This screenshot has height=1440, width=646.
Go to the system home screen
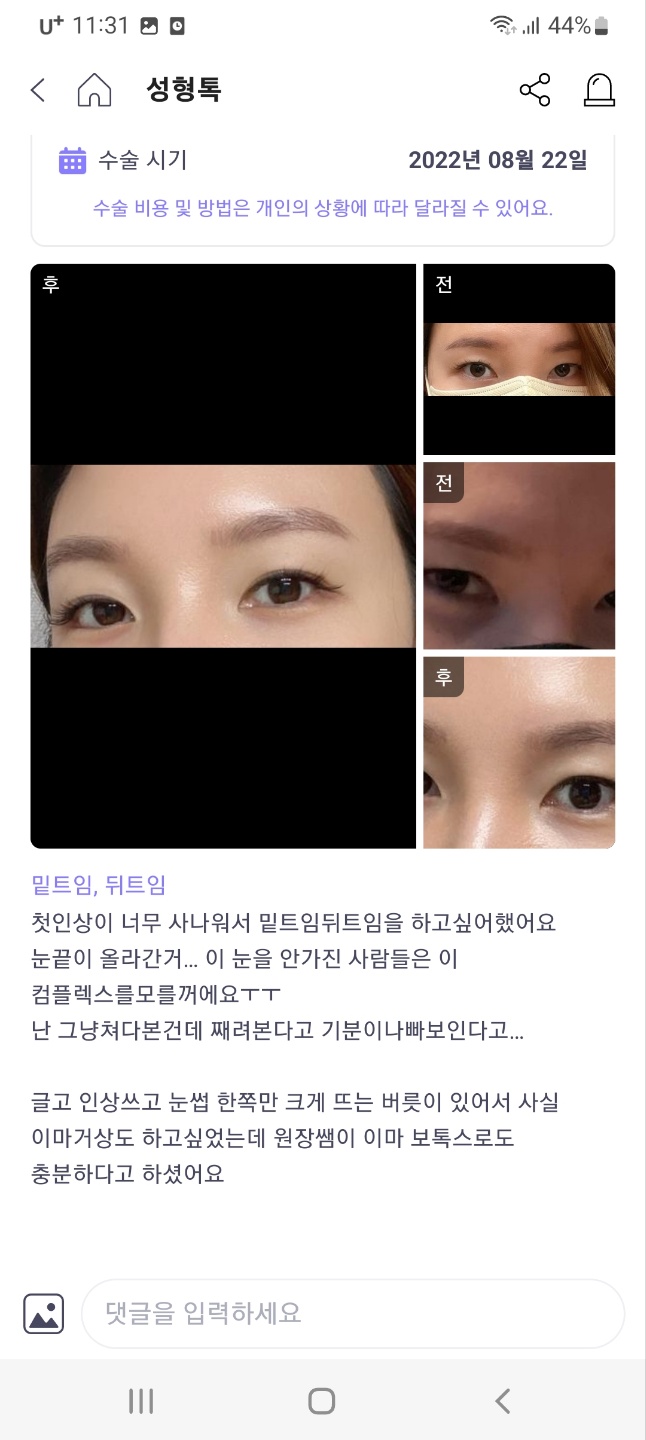click(322, 1401)
